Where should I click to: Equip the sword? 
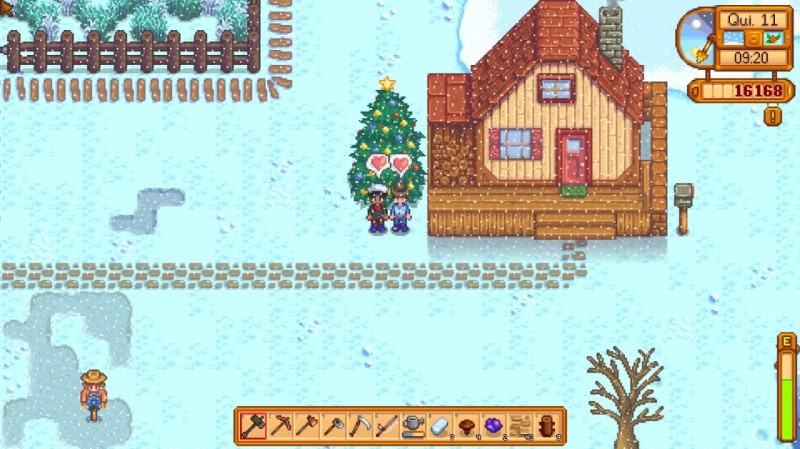[386, 426]
